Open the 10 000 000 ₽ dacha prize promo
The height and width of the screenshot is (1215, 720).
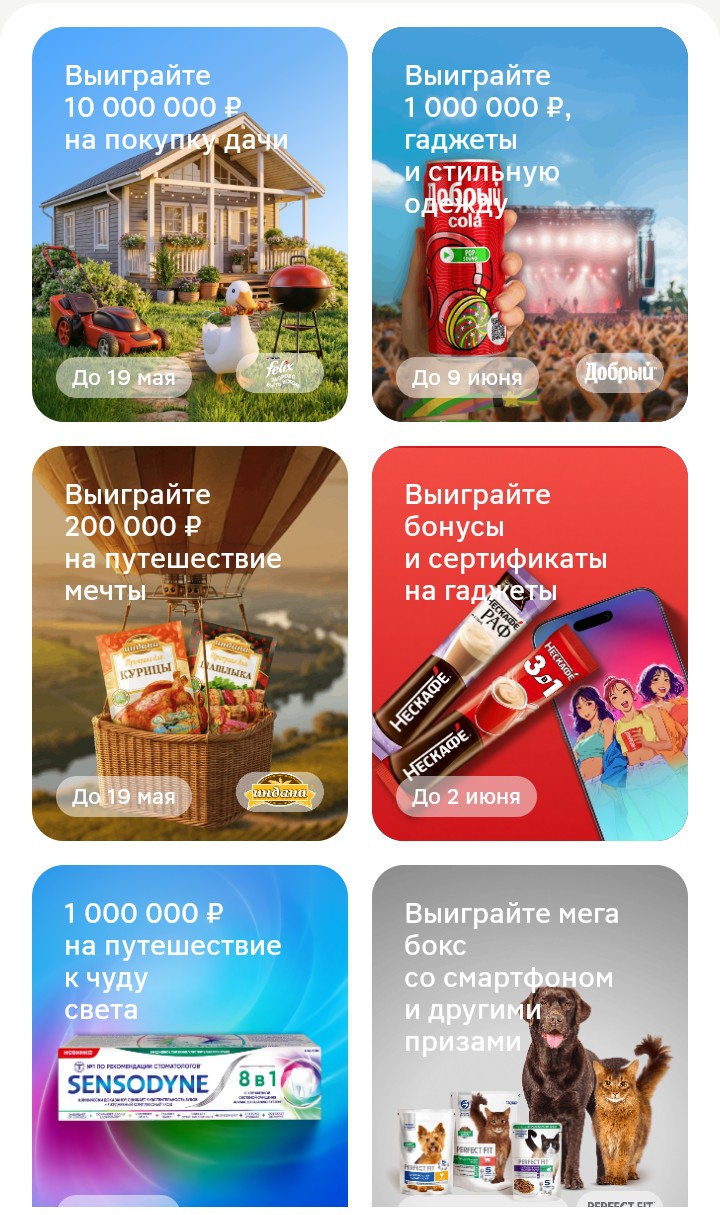[x=190, y=224]
